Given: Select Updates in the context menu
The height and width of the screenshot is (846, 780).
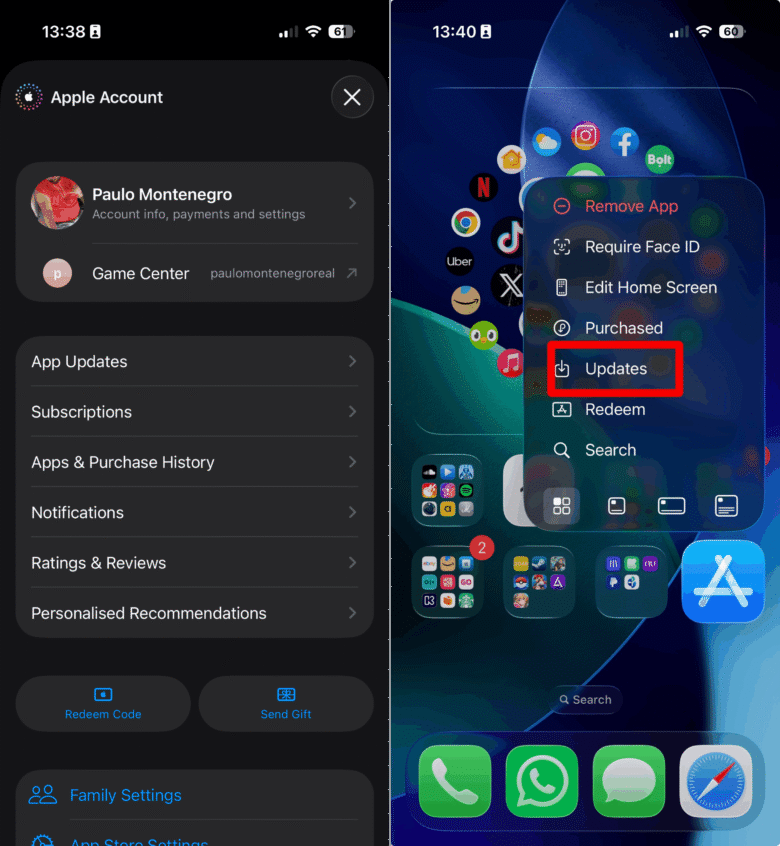Looking at the screenshot, I should pyautogui.click(x=616, y=369).
